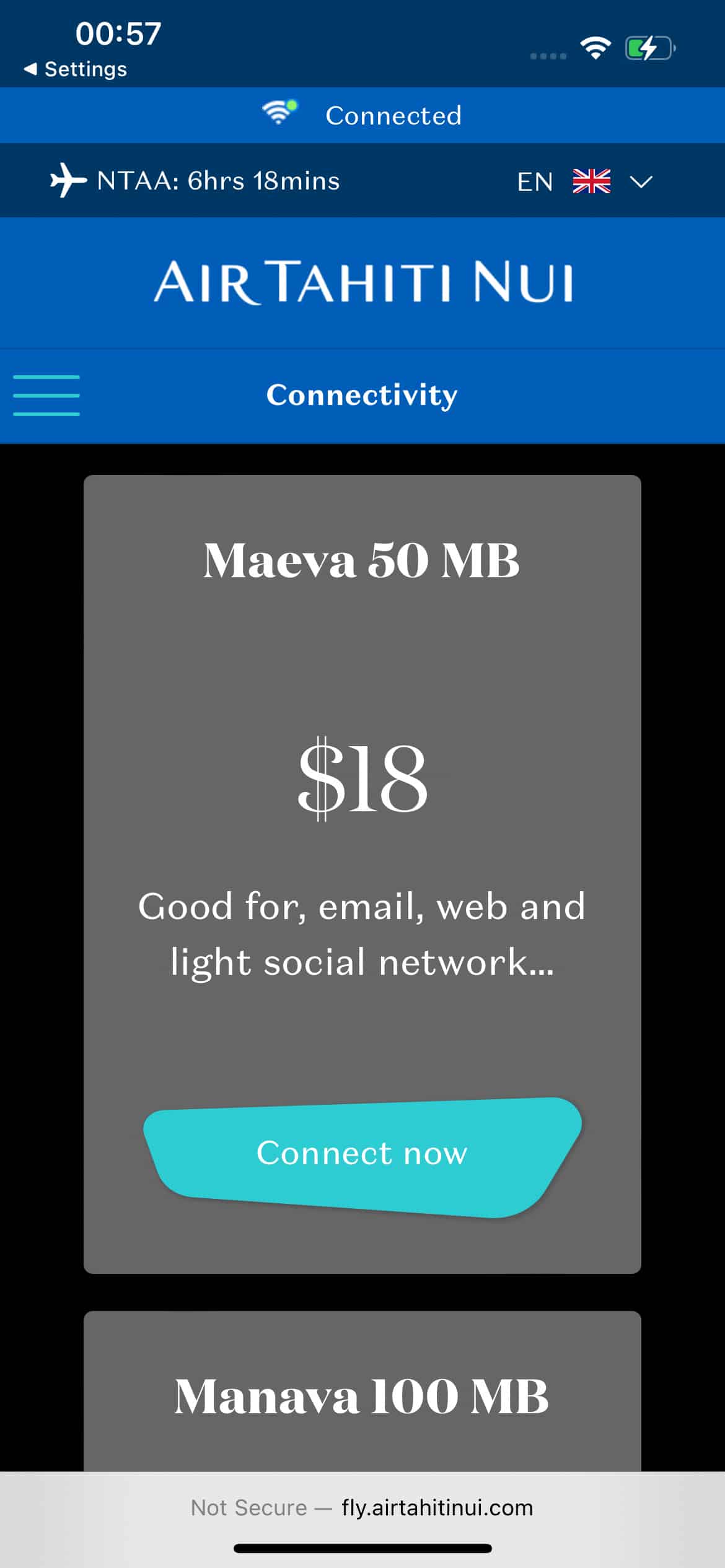Open the hamburger navigation menu

46,395
